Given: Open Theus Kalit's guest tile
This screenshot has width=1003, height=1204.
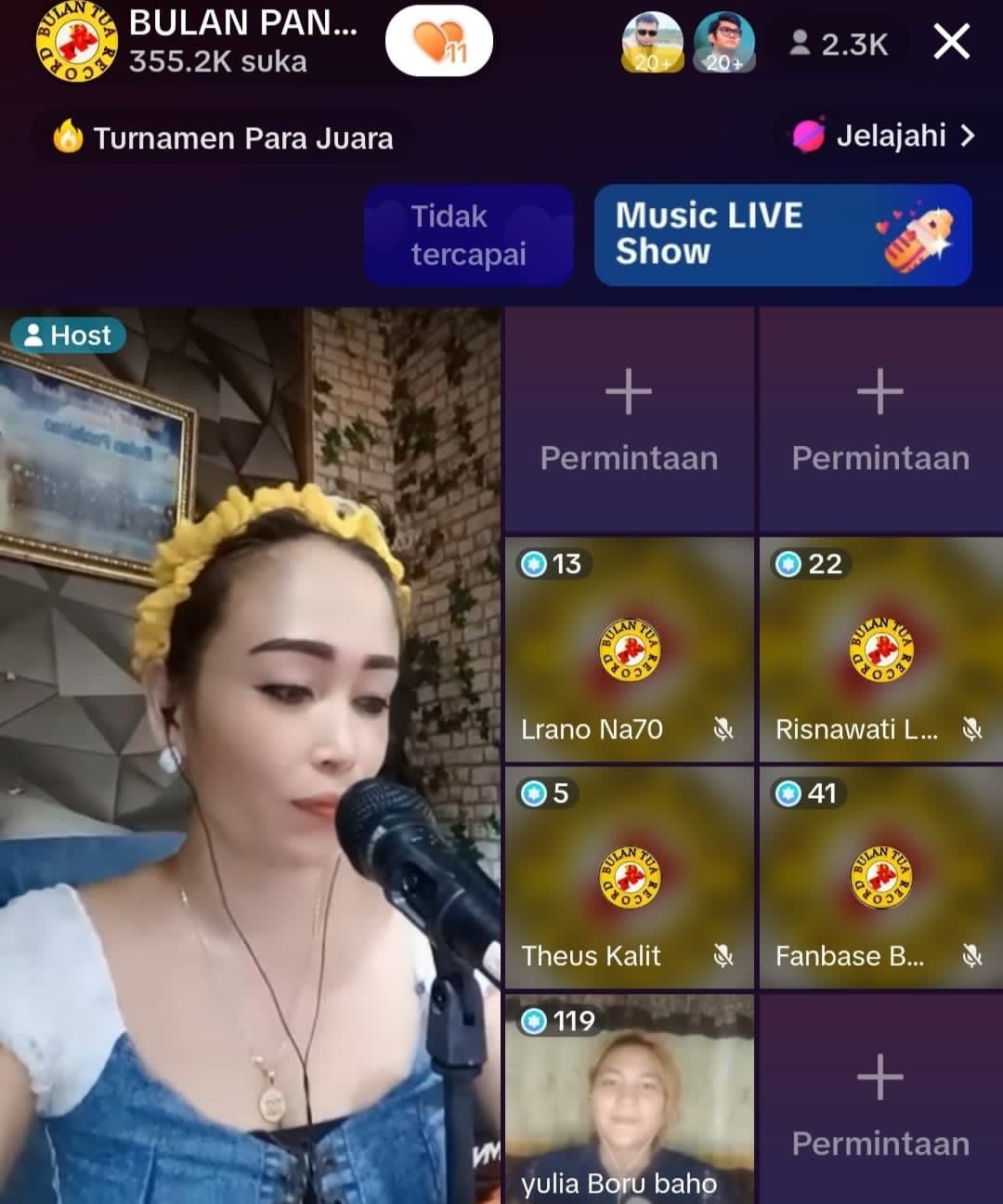Looking at the screenshot, I should [x=629, y=878].
